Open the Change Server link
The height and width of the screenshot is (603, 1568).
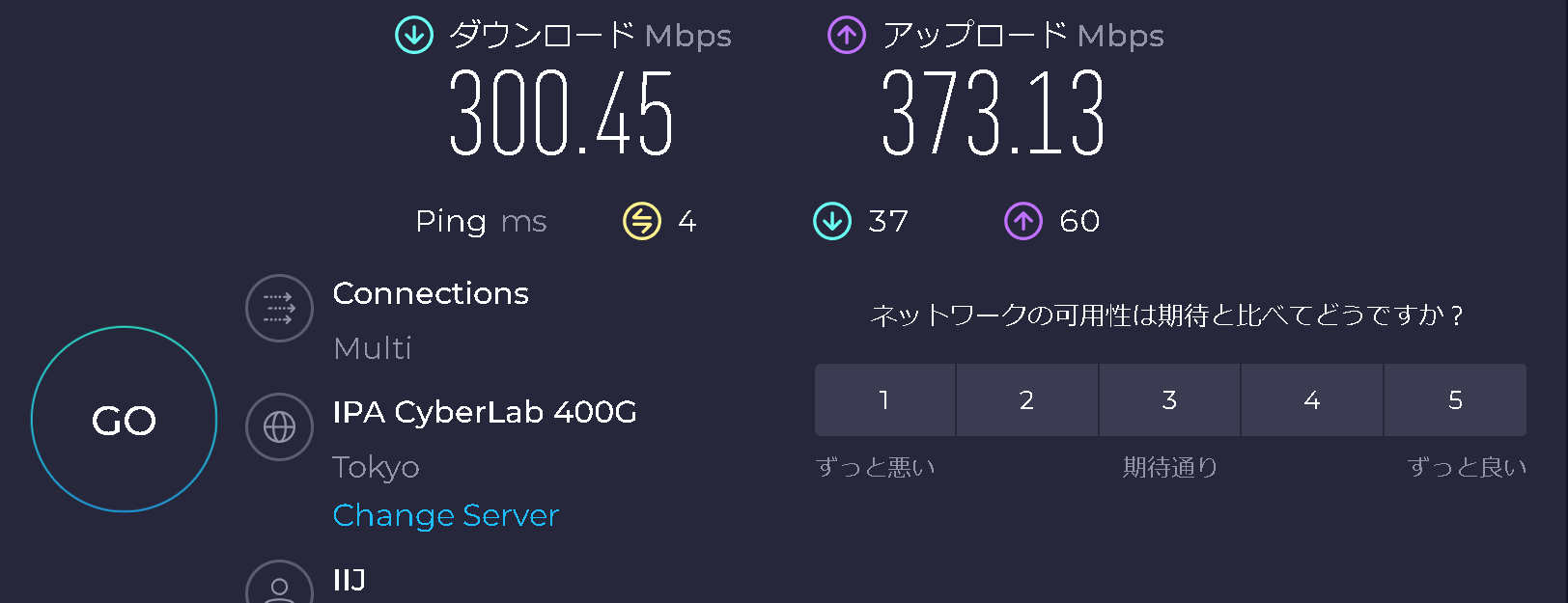click(x=445, y=515)
